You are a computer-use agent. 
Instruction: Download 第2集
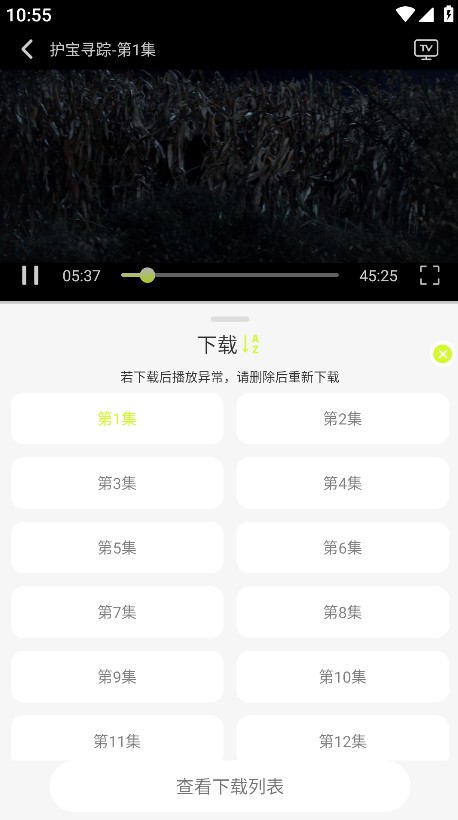pyautogui.click(x=342, y=418)
